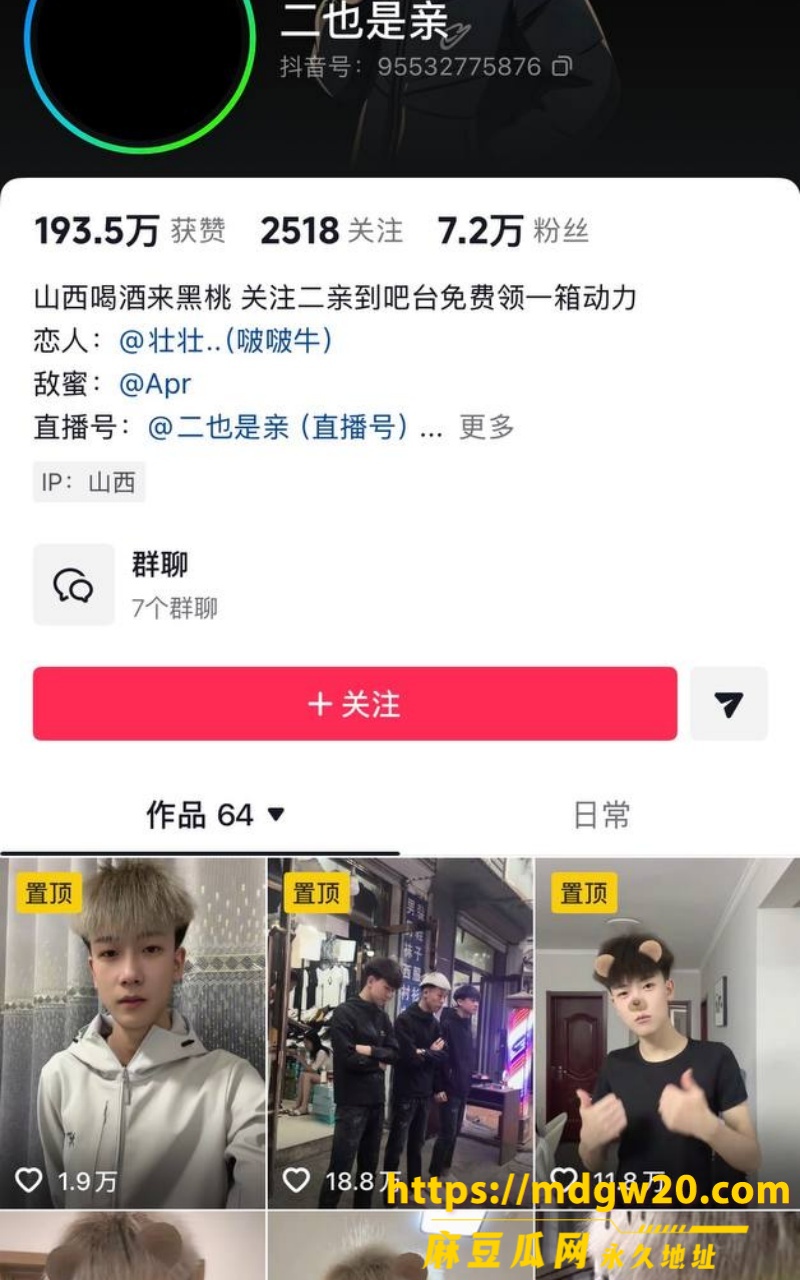Open the 2518 关注 following list
The image size is (800, 1280).
click(331, 231)
